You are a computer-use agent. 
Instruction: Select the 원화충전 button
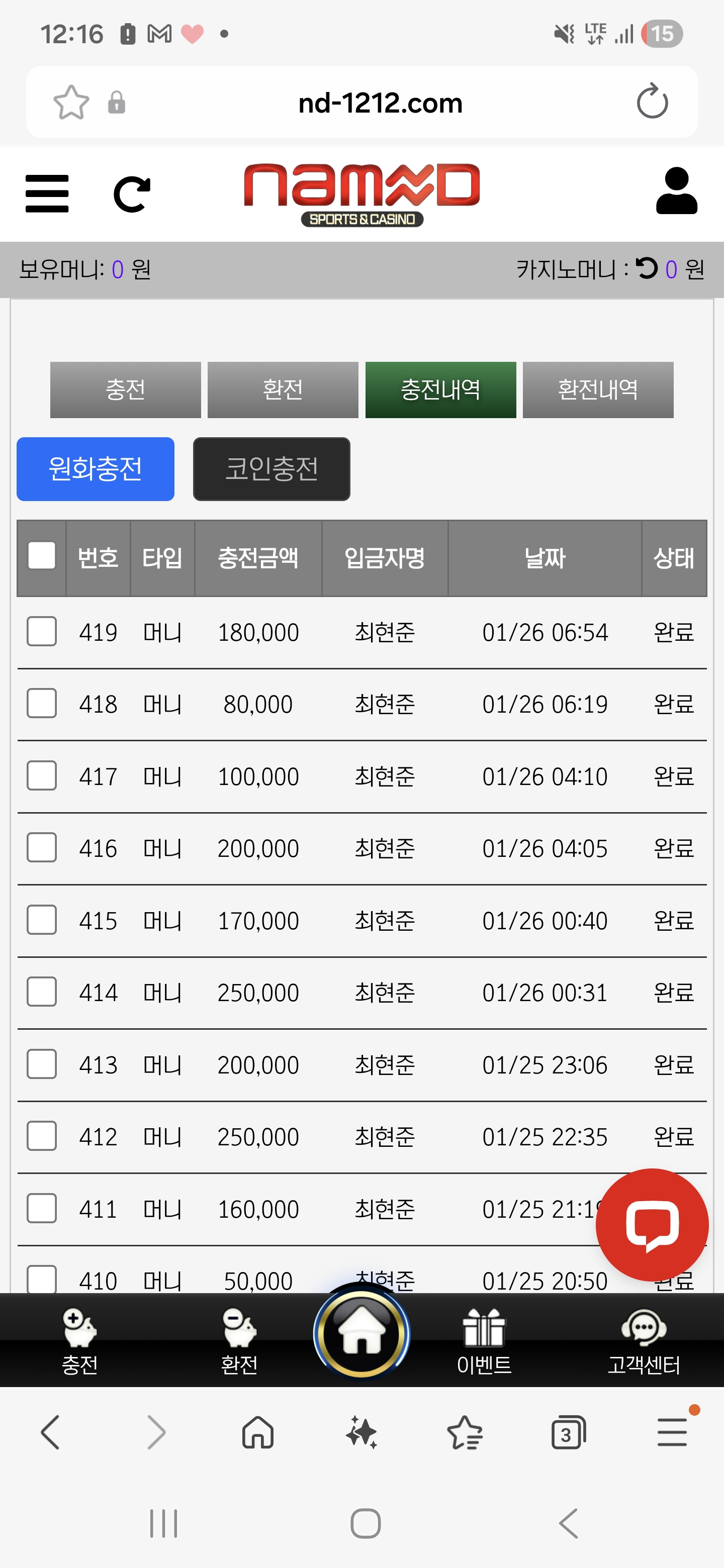(95, 469)
